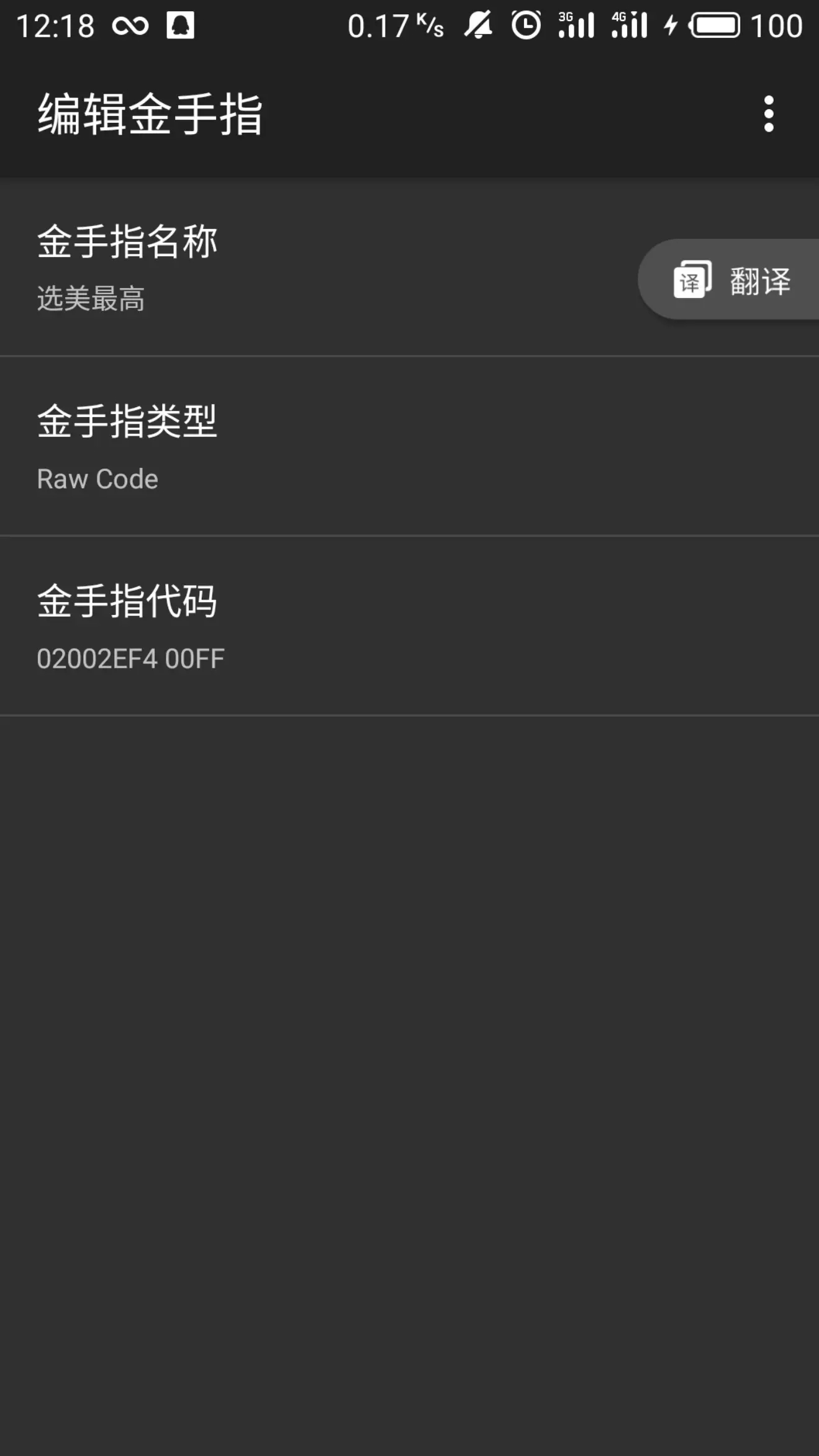This screenshot has width=819, height=1456.
Task: Tap the infinity icon next to the clock
Action: pyautogui.click(x=130, y=25)
